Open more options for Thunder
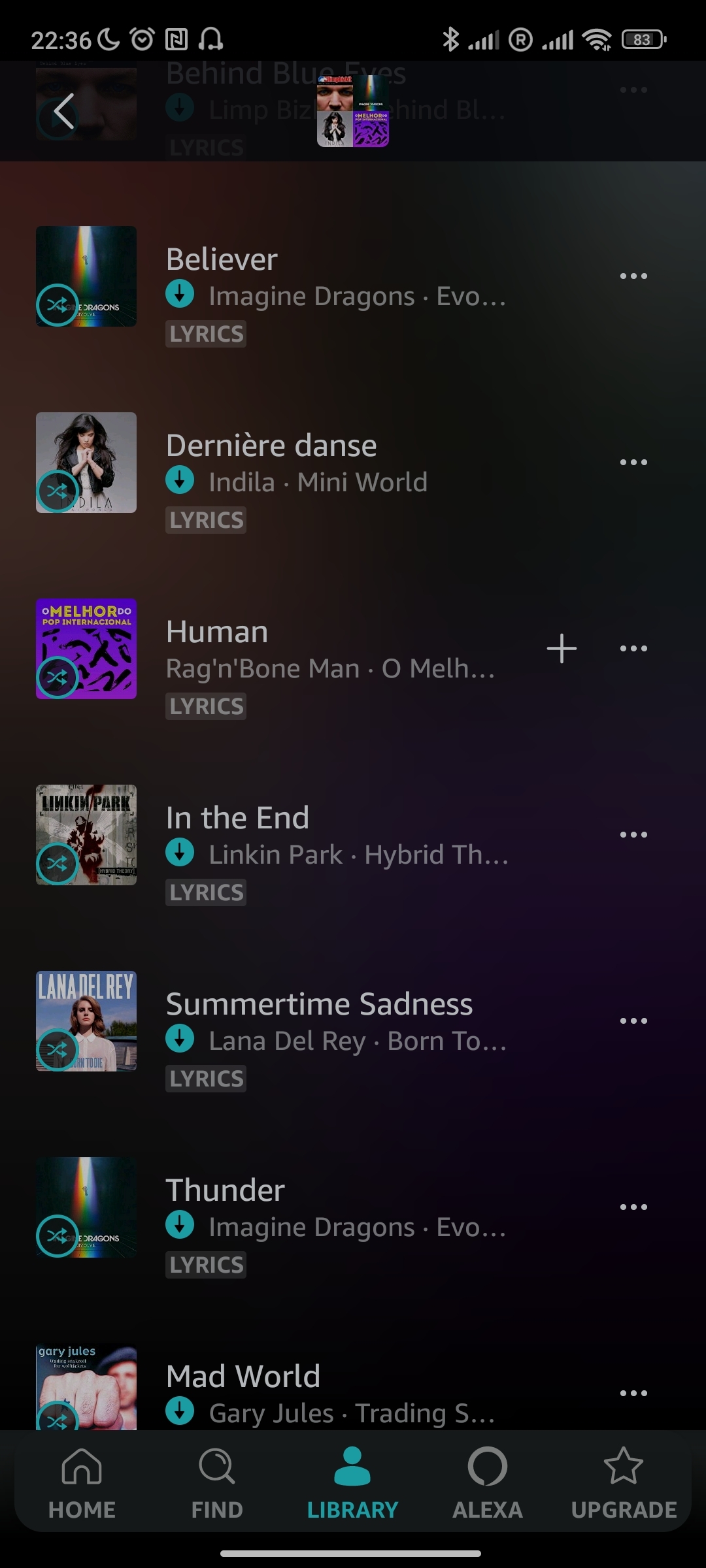The image size is (706, 1568). (x=633, y=1207)
